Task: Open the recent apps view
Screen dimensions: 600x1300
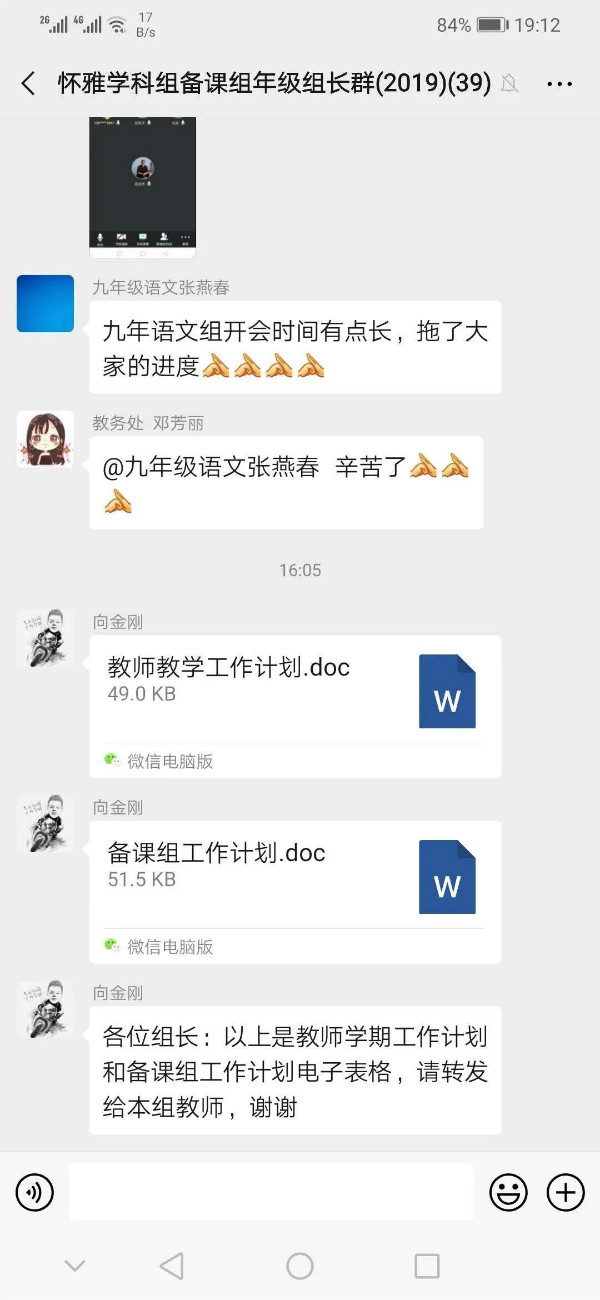Action: (427, 1266)
